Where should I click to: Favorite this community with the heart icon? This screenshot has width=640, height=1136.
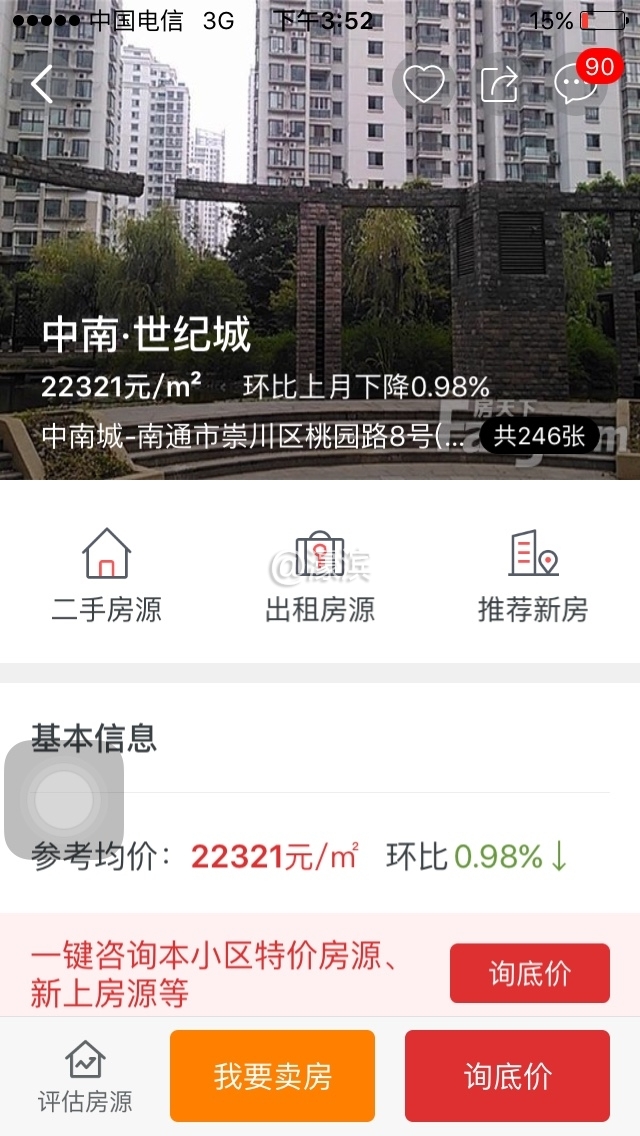[x=423, y=83]
